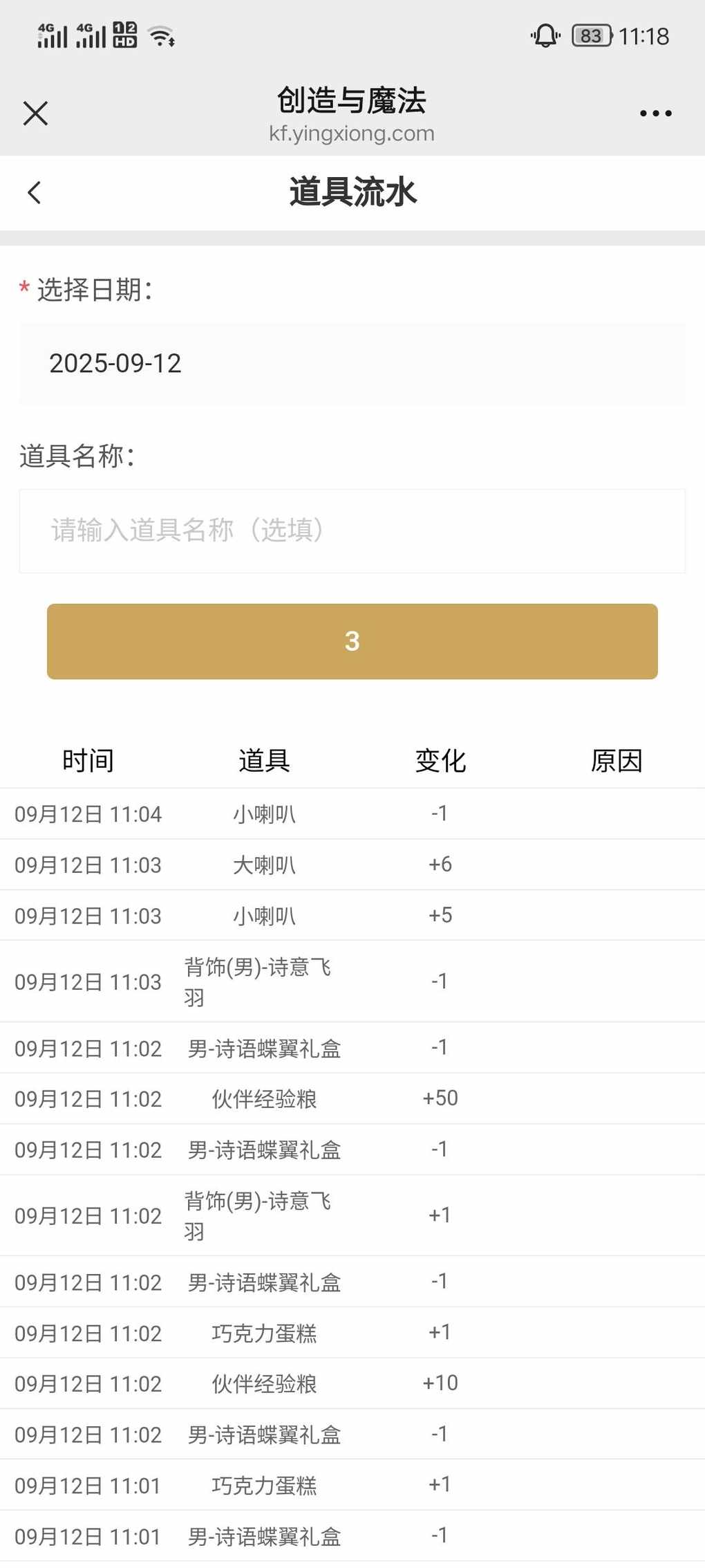Screen dimensions: 705x1568
Task: Open the date picker showing 2025-09-12
Action: pyautogui.click(x=352, y=364)
